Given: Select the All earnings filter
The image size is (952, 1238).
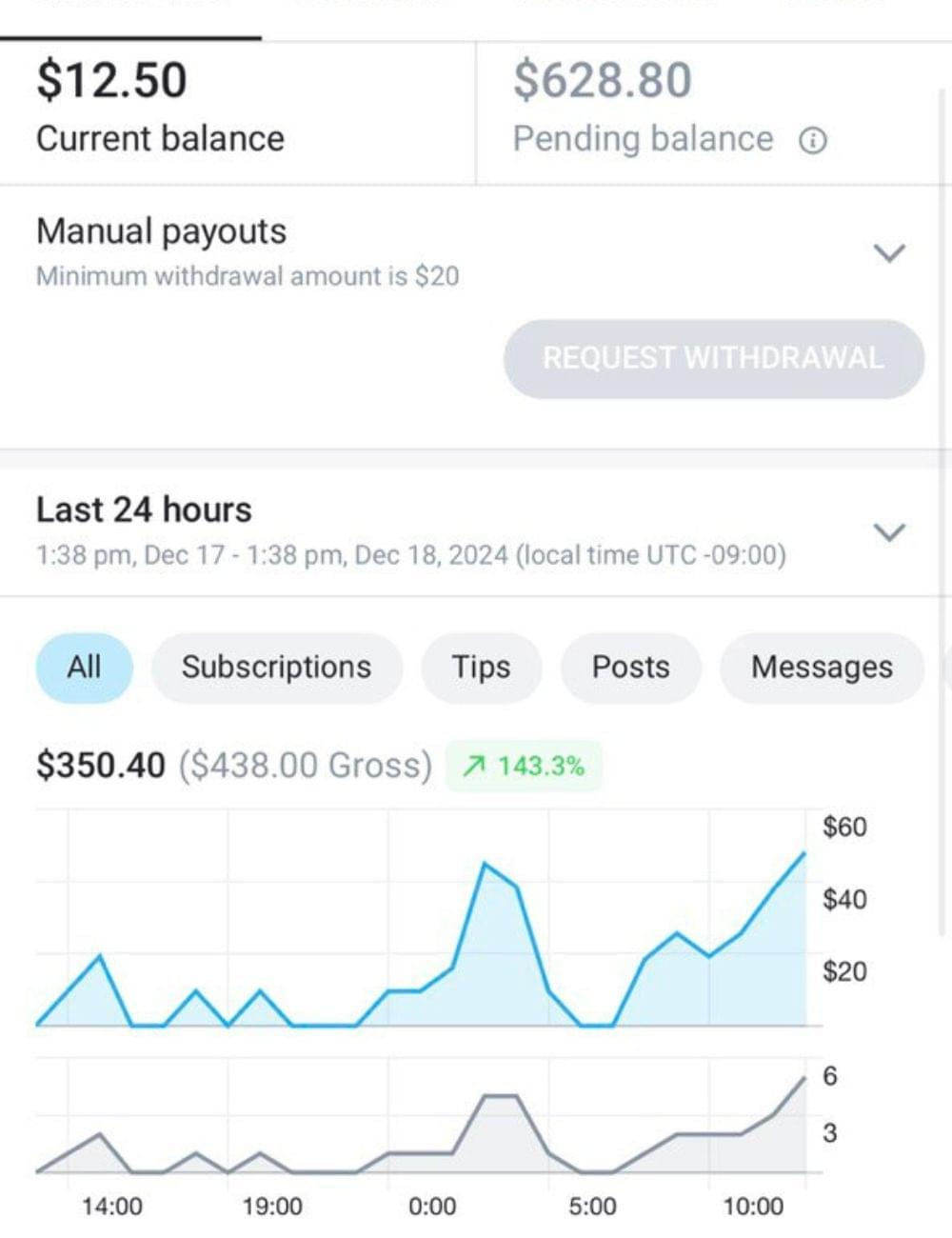Looking at the screenshot, I should 84,668.
